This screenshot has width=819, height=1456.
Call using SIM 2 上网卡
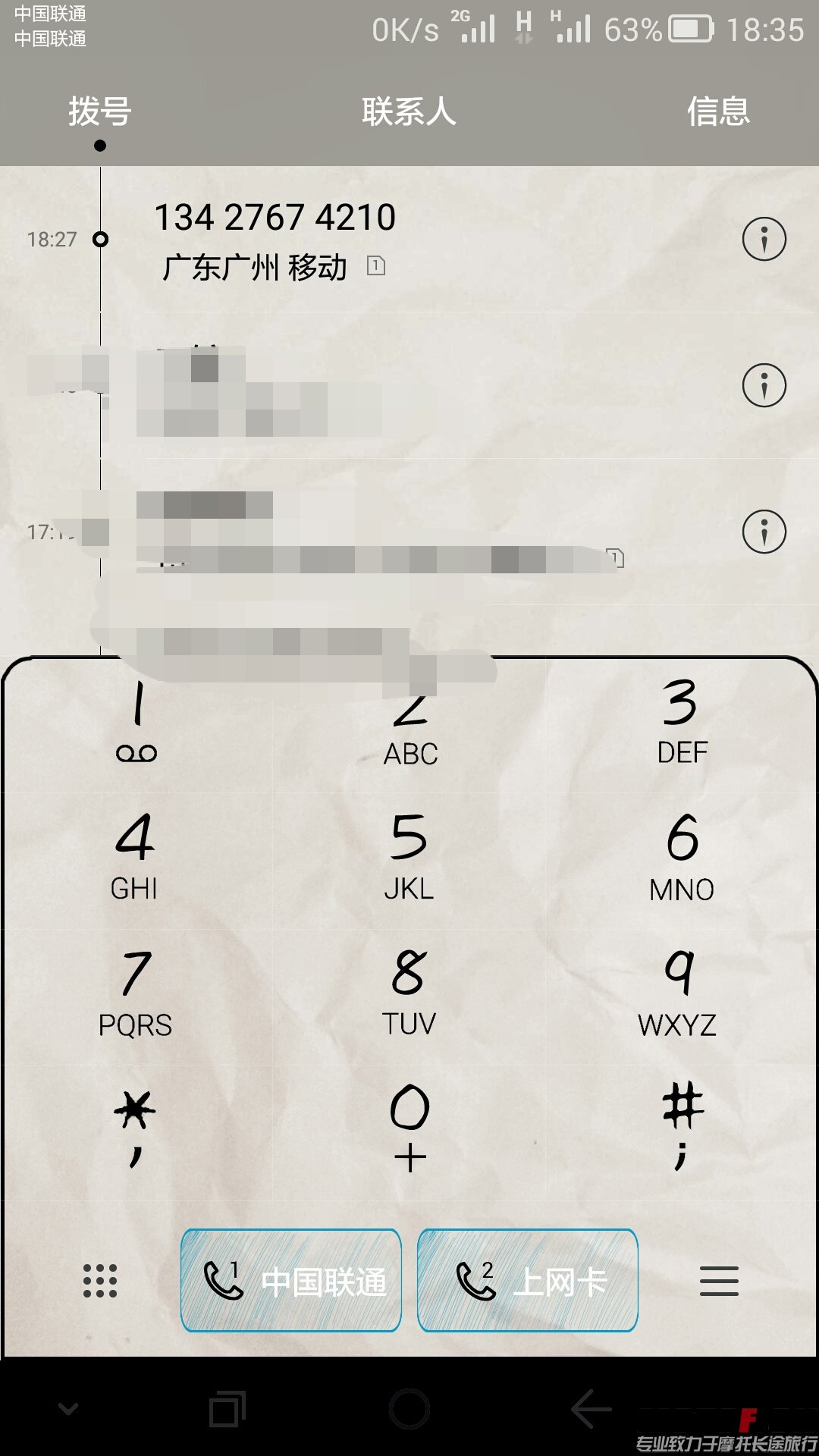pyautogui.click(x=528, y=1281)
